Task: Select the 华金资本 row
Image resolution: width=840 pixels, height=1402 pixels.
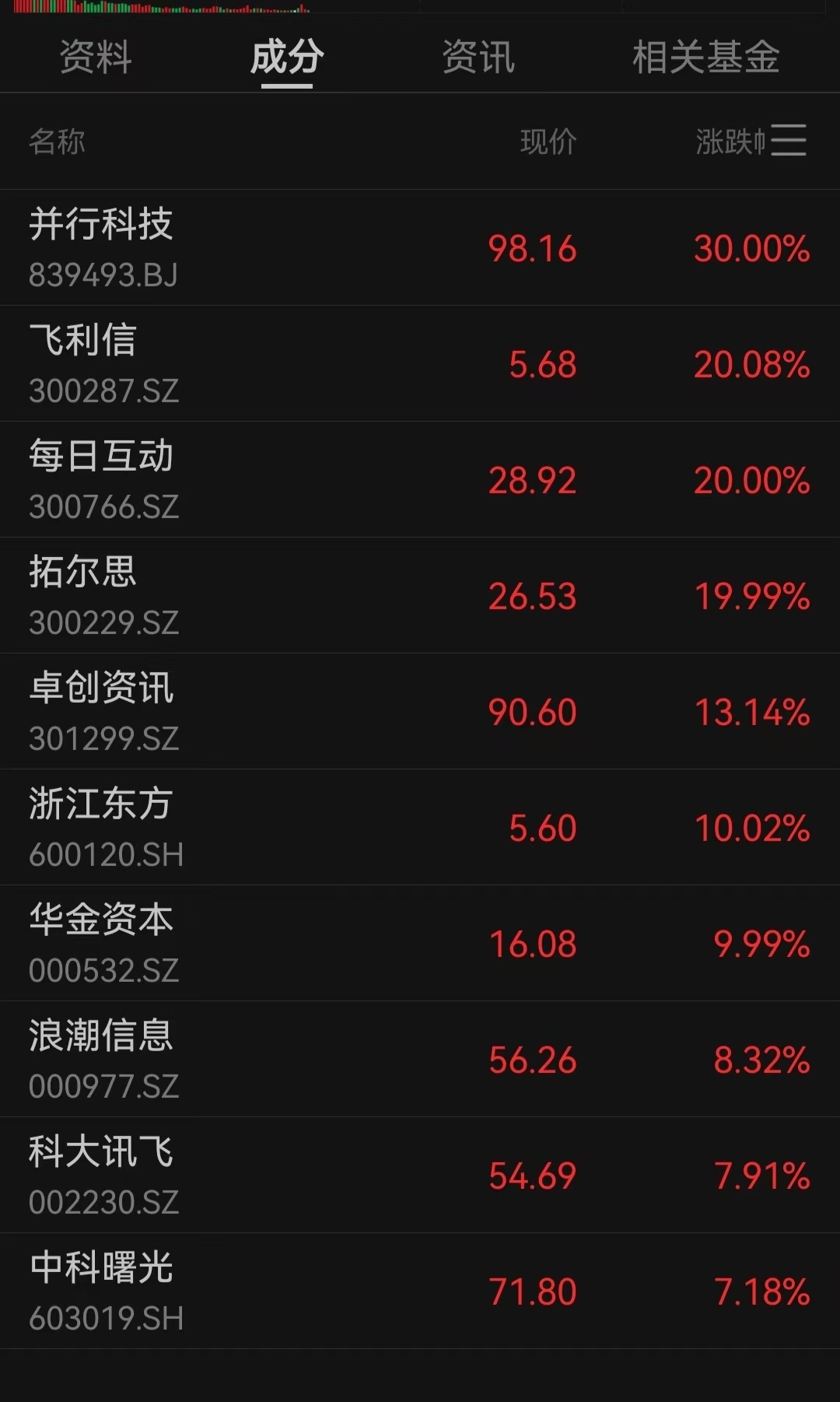Action: pyautogui.click(x=420, y=943)
